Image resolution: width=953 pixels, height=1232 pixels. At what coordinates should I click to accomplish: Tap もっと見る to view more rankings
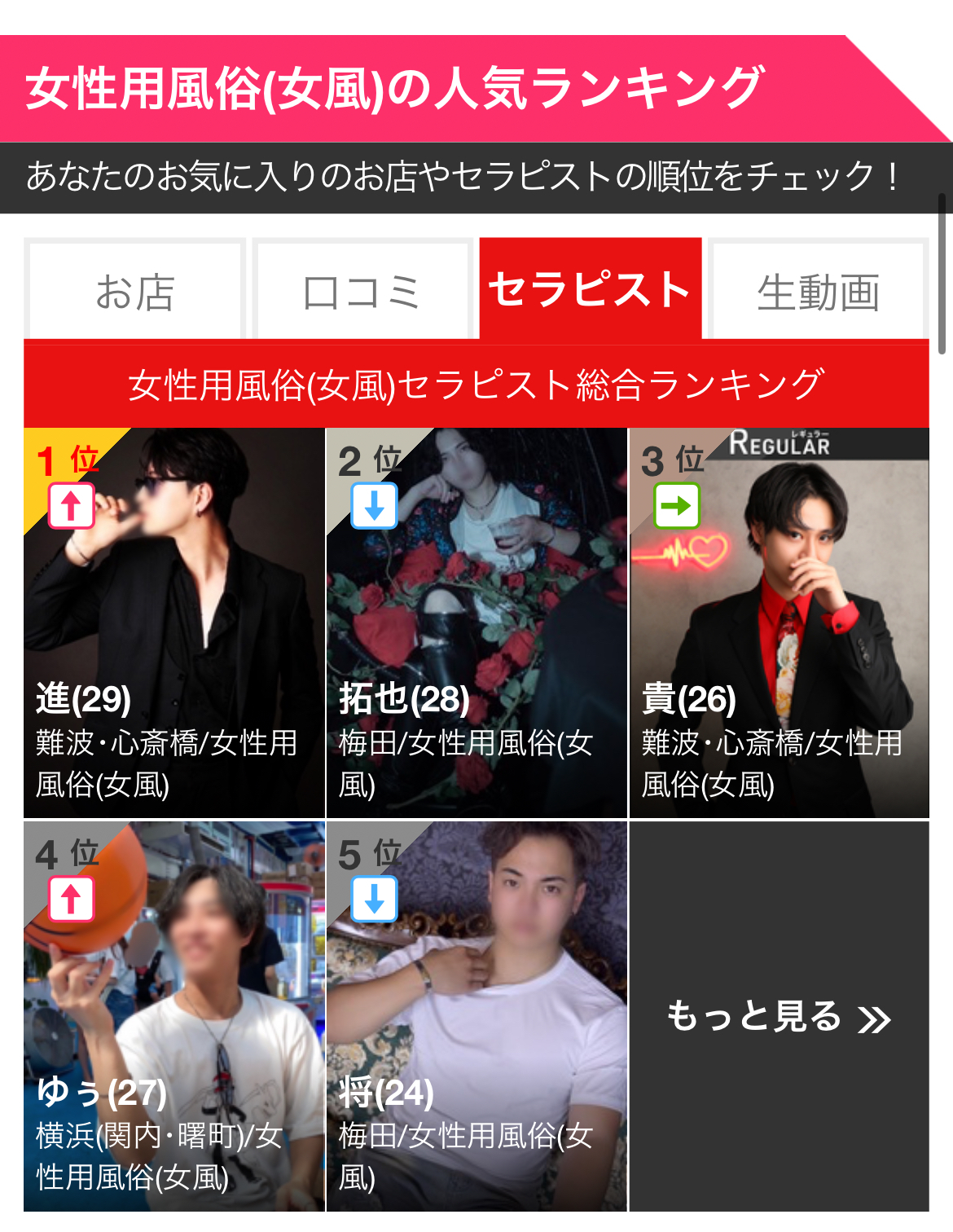click(779, 1016)
